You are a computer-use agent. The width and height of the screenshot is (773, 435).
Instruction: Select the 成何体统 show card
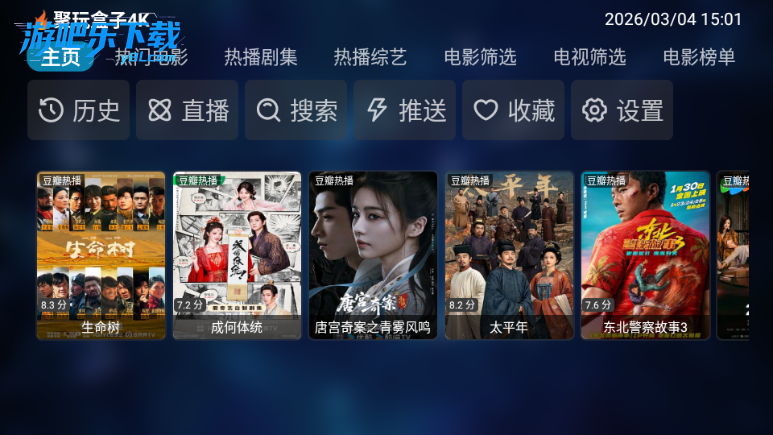pos(237,255)
